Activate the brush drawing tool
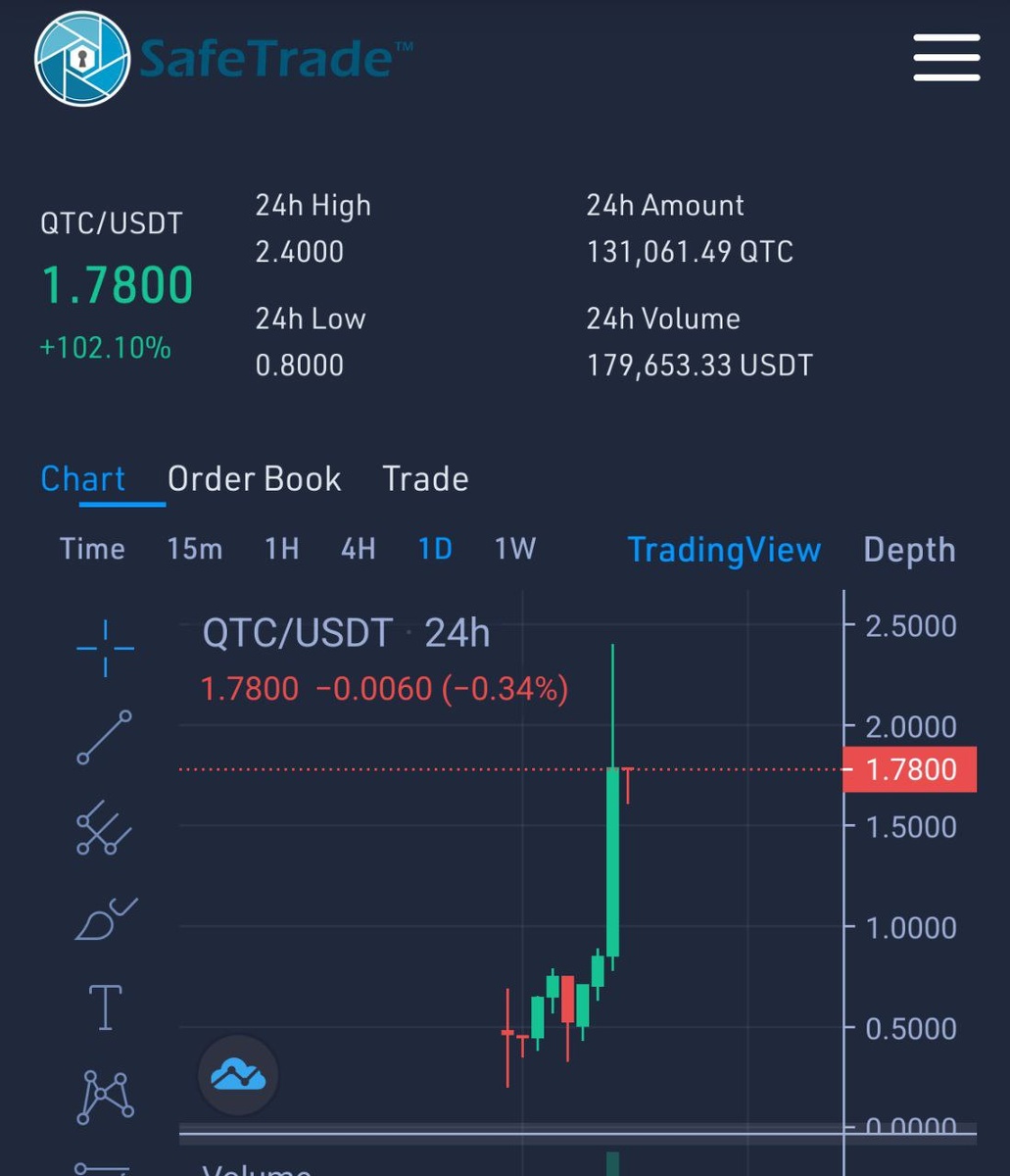 pos(105,918)
